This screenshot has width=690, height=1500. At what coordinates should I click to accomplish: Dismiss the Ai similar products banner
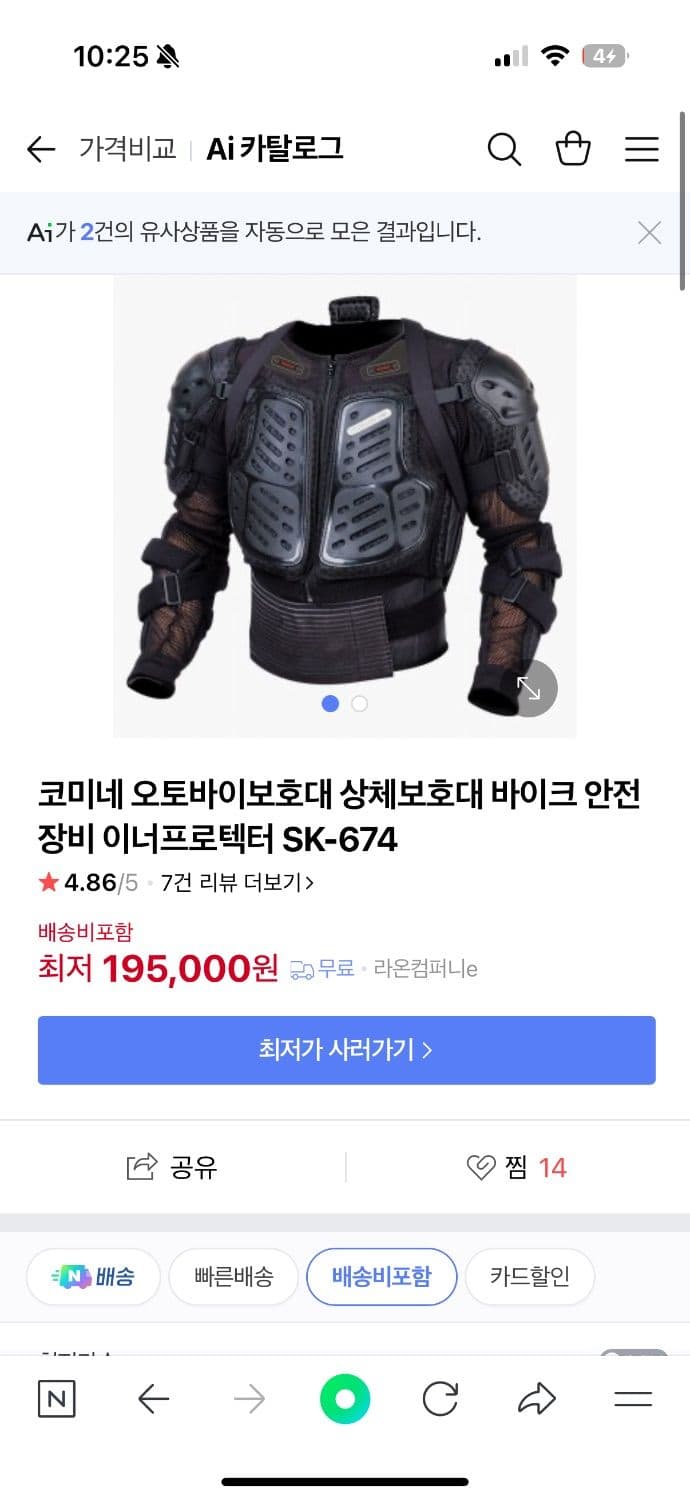coord(649,233)
